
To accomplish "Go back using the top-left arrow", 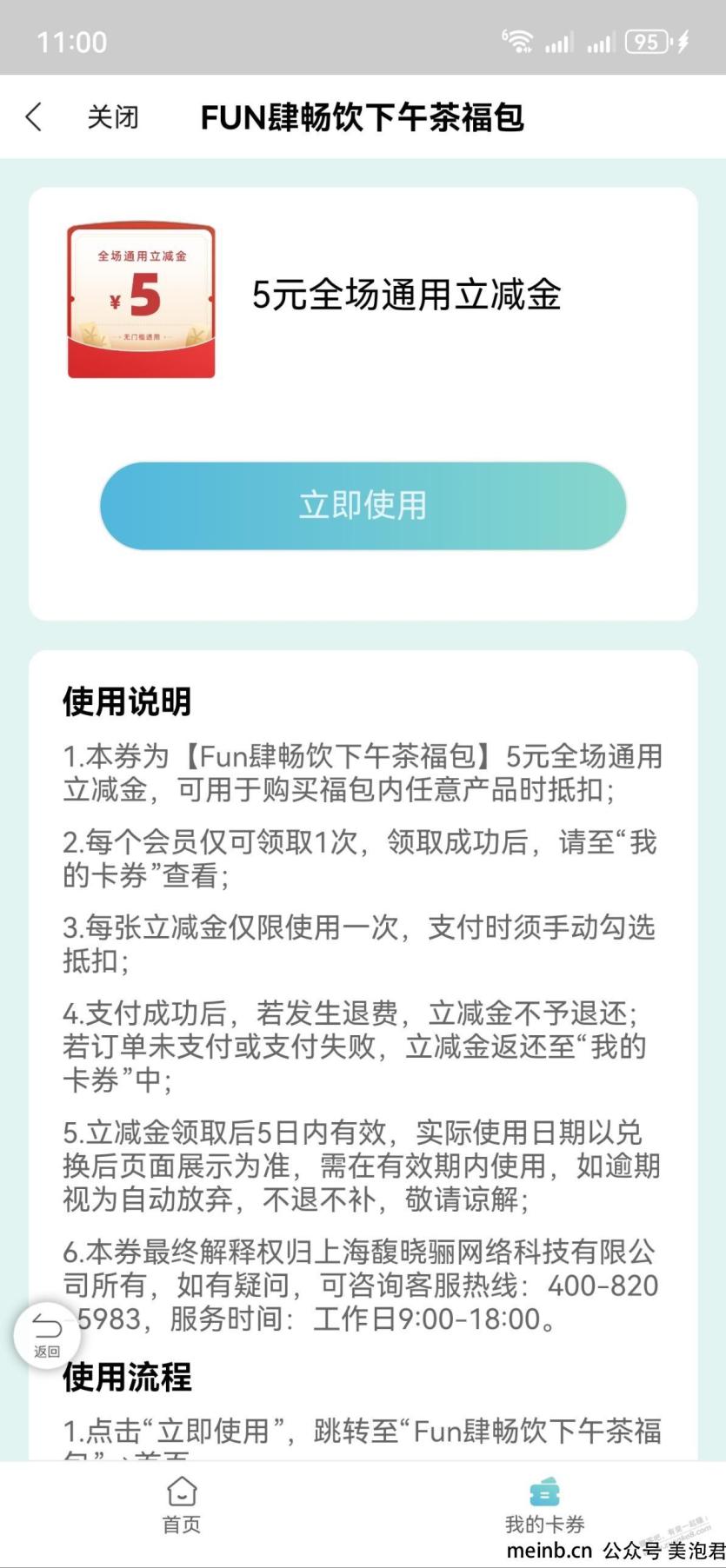I will point(34,117).
